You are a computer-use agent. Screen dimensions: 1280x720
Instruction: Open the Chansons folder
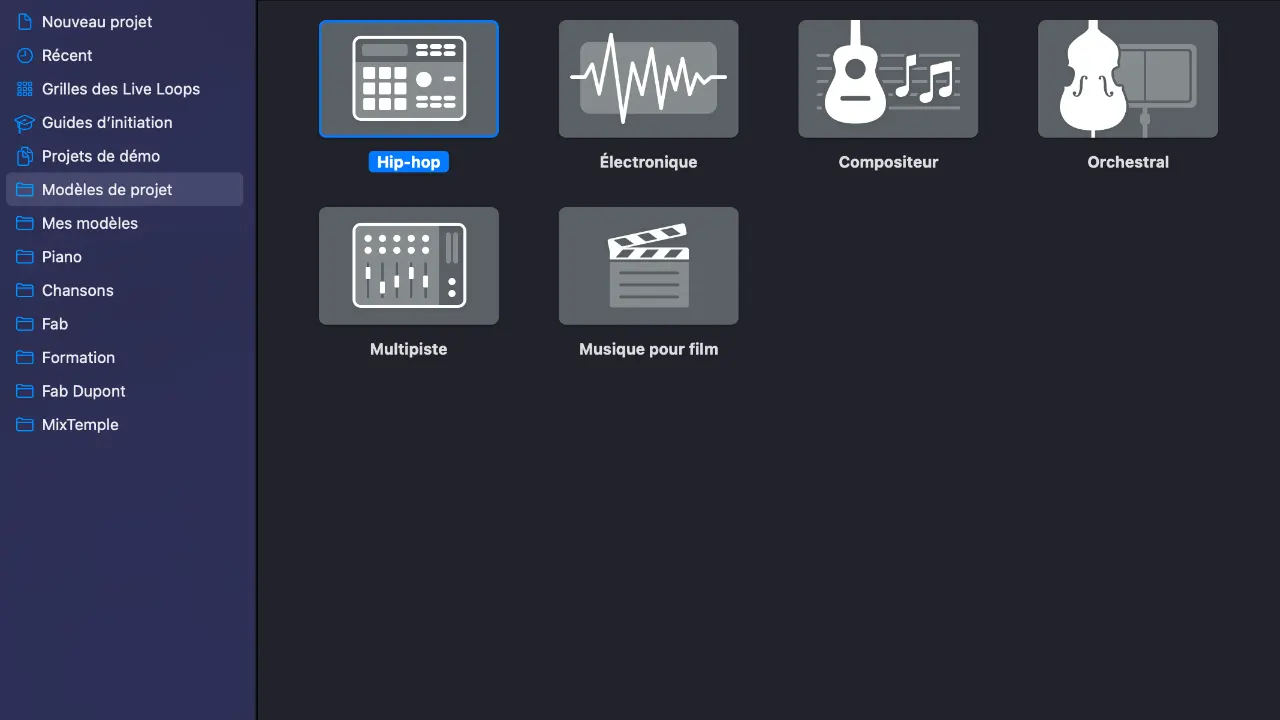[x=77, y=291]
